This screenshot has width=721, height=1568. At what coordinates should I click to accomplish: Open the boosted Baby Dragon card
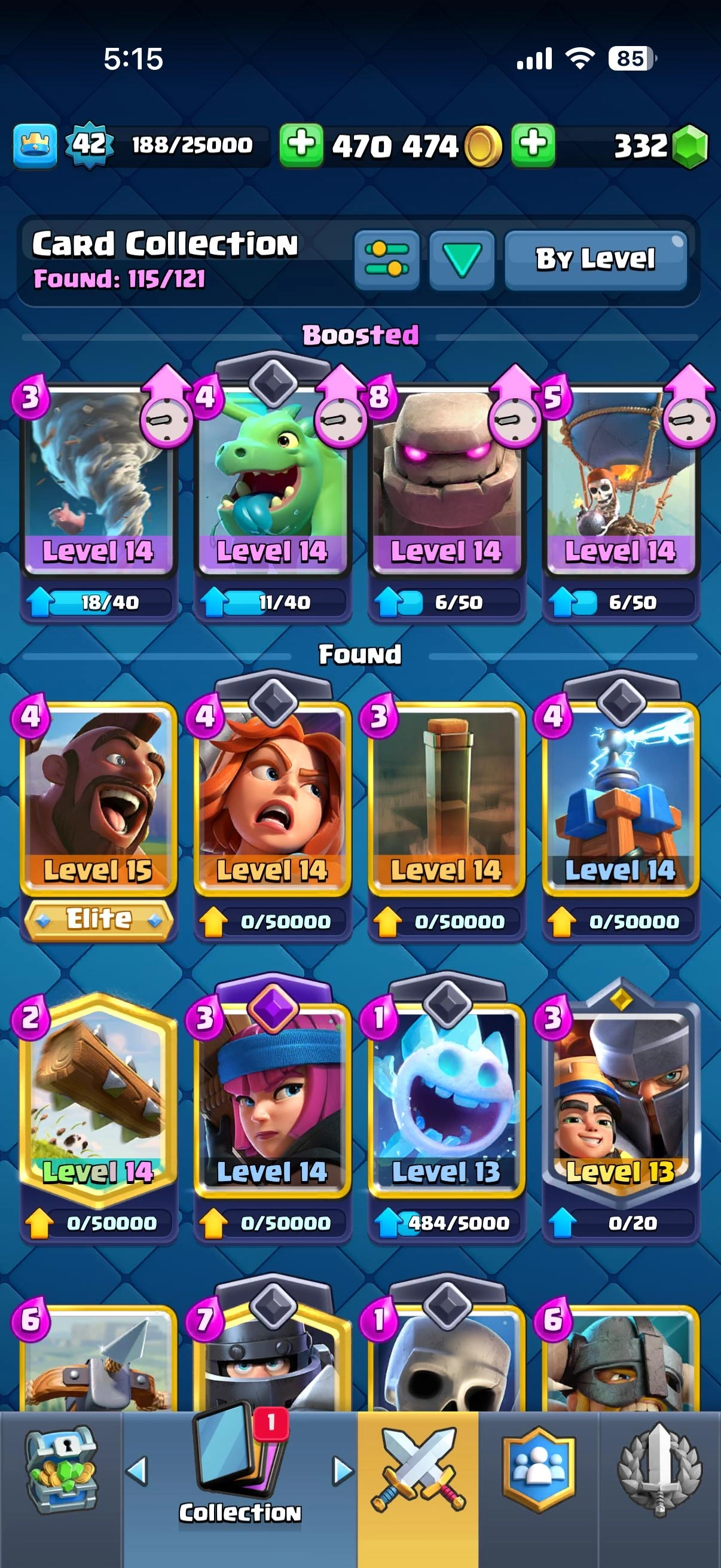pyautogui.click(x=272, y=481)
